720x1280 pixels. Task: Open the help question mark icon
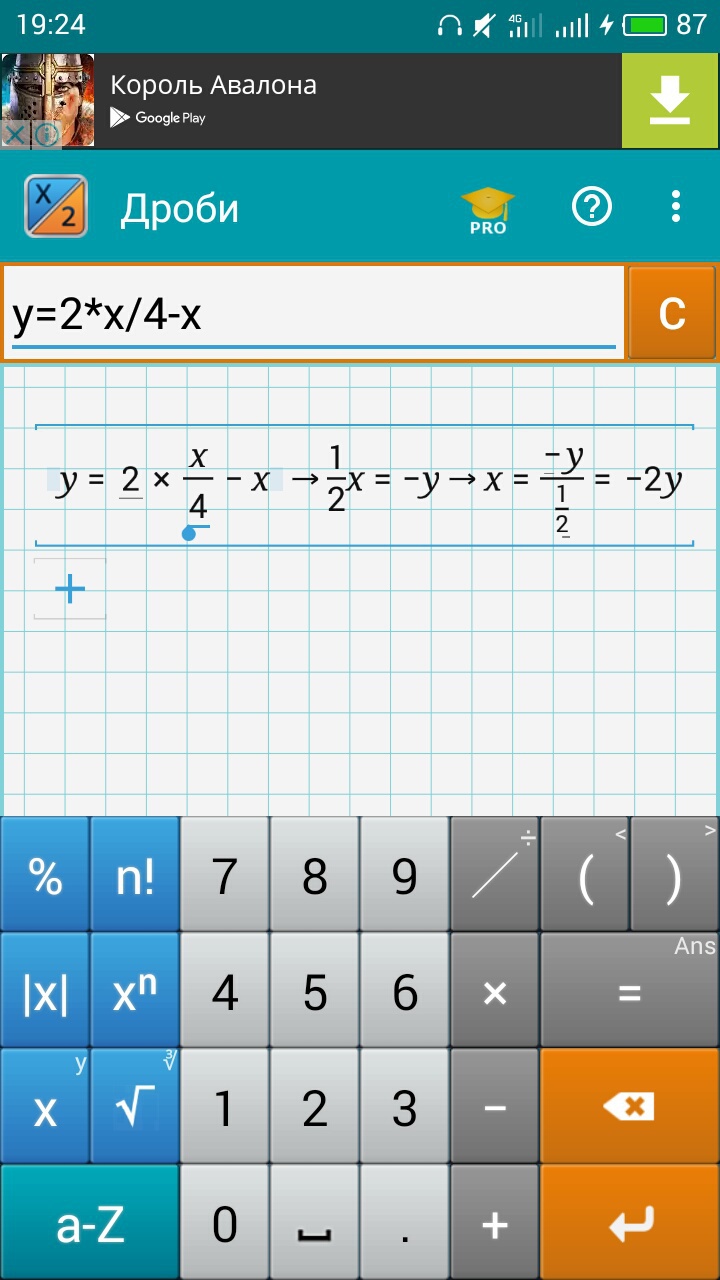click(x=591, y=208)
